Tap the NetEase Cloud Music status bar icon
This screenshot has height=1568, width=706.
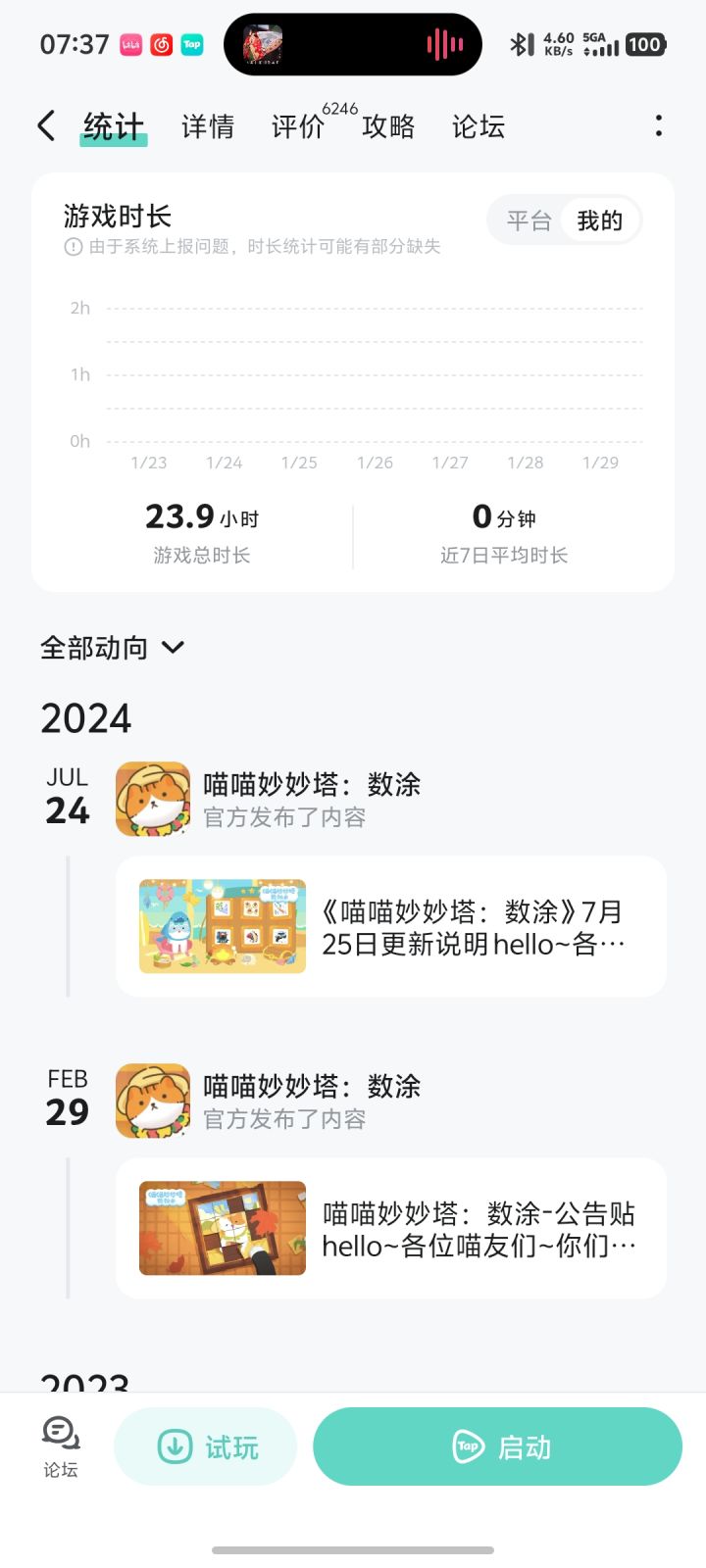pyautogui.click(x=161, y=45)
